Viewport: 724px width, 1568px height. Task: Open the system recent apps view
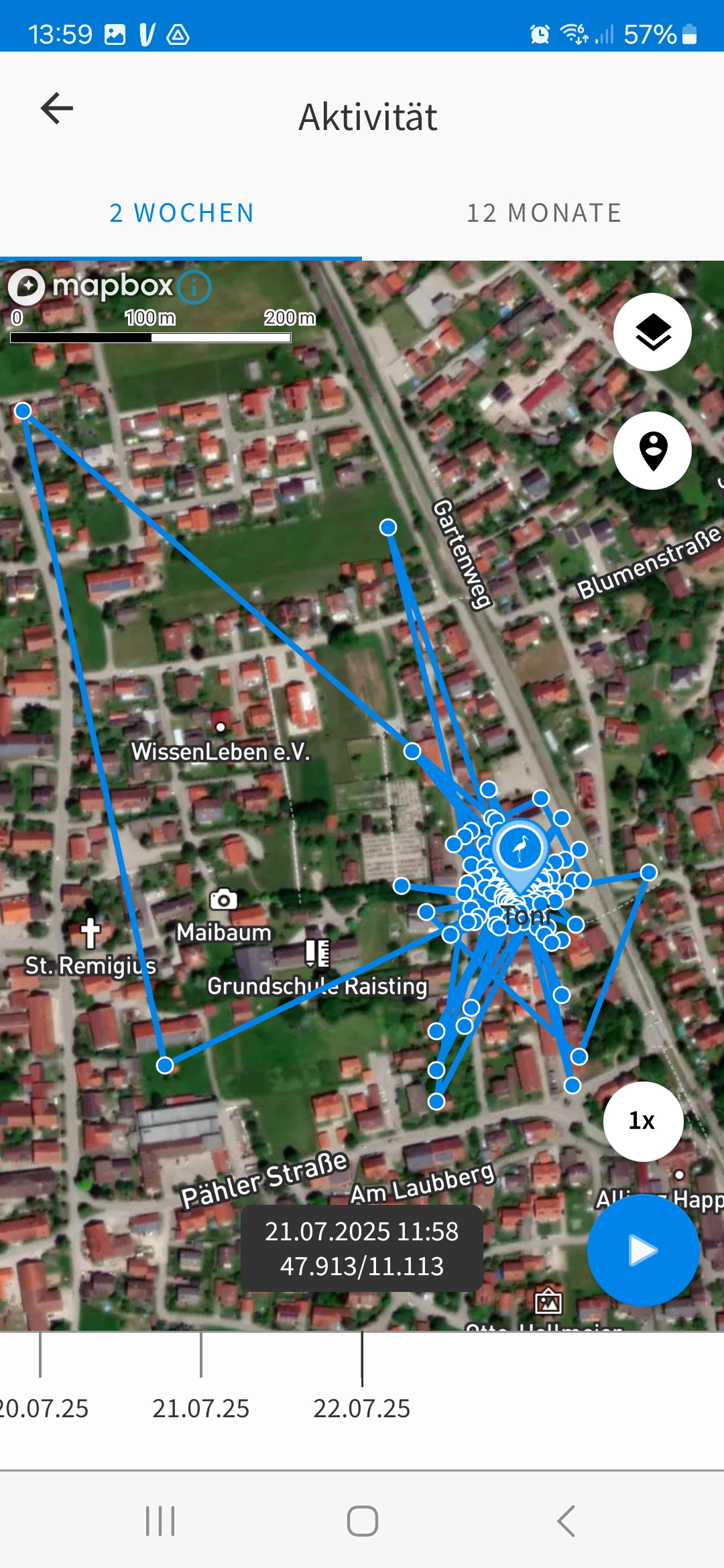pyautogui.click(x=160, y=1520)
